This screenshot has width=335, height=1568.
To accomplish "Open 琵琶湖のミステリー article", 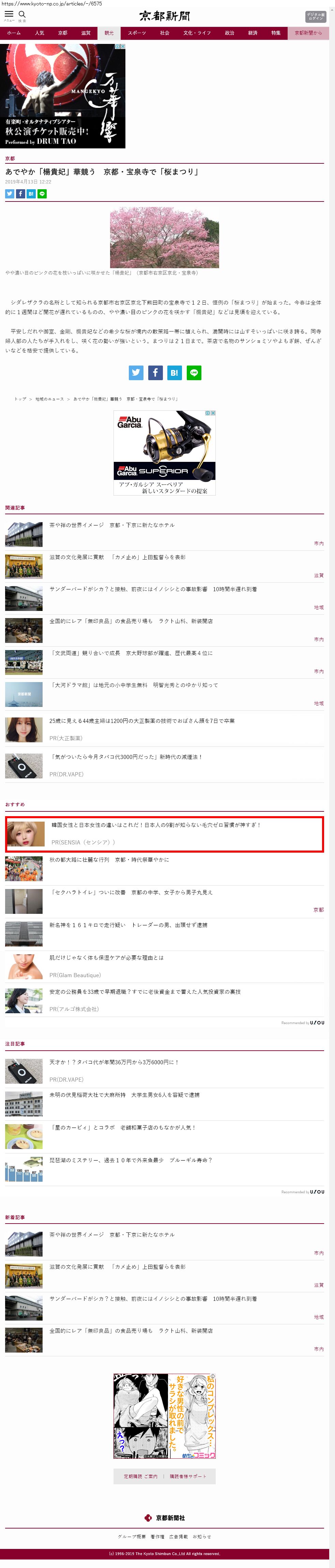I will (x=130, y=1160).
